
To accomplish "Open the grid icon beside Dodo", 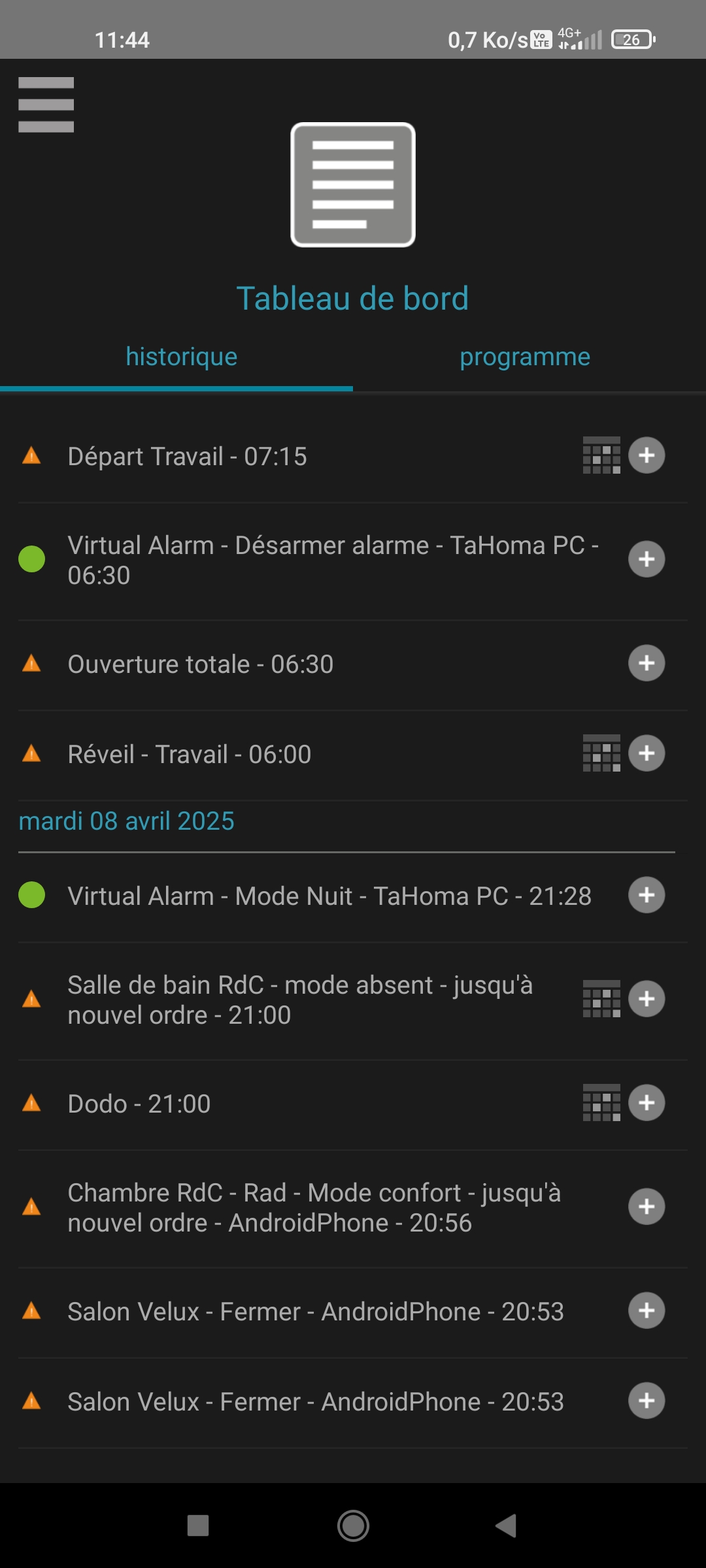I will point(601,1103).
